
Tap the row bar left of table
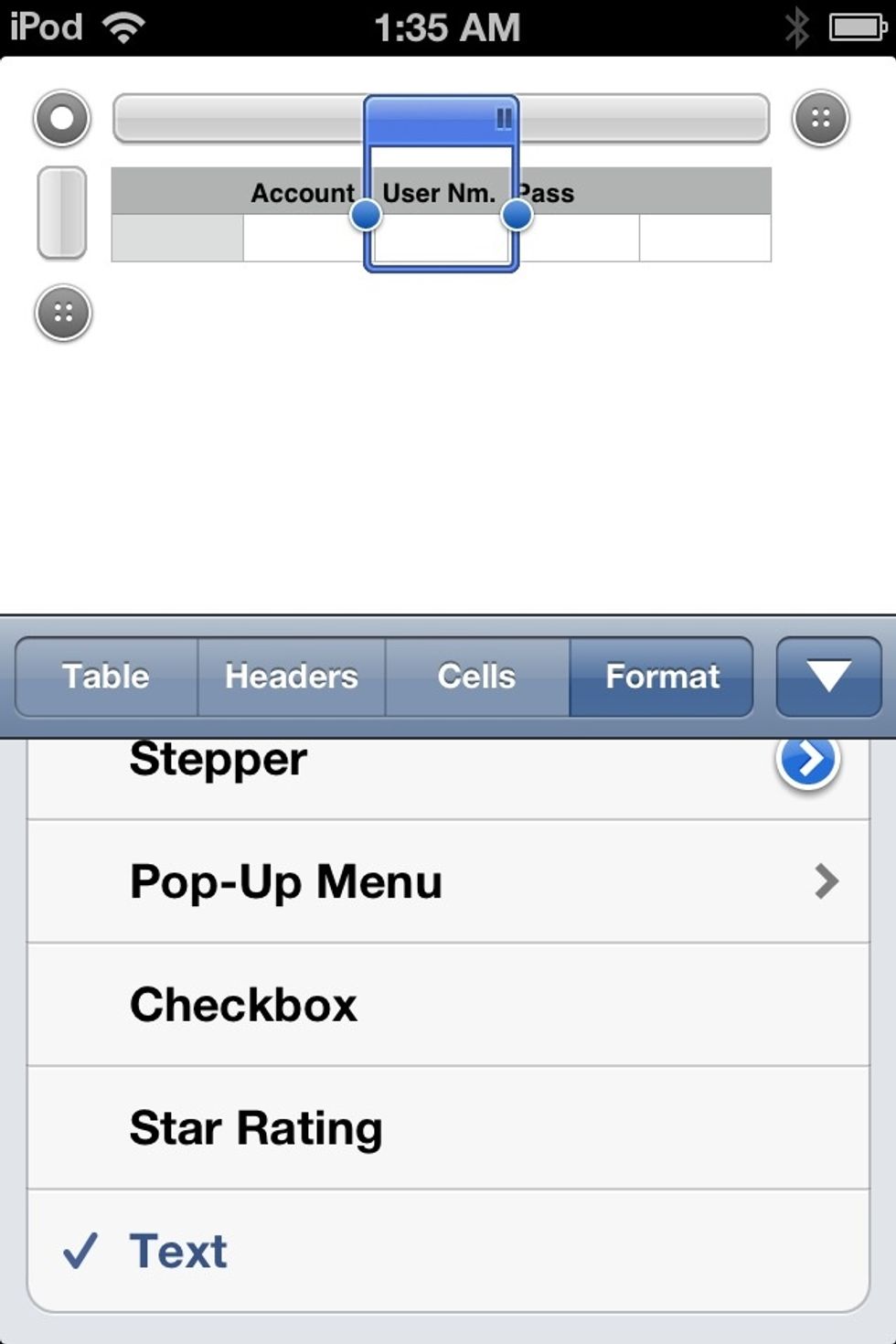coord(62,213)
